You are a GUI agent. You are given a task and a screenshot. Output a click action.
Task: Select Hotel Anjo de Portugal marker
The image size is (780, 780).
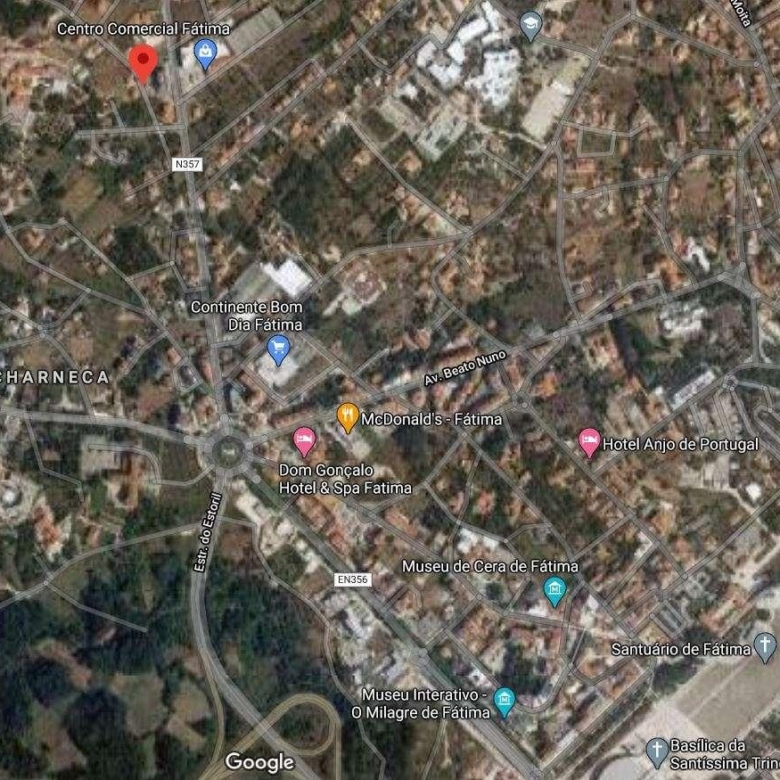[590, 442]
